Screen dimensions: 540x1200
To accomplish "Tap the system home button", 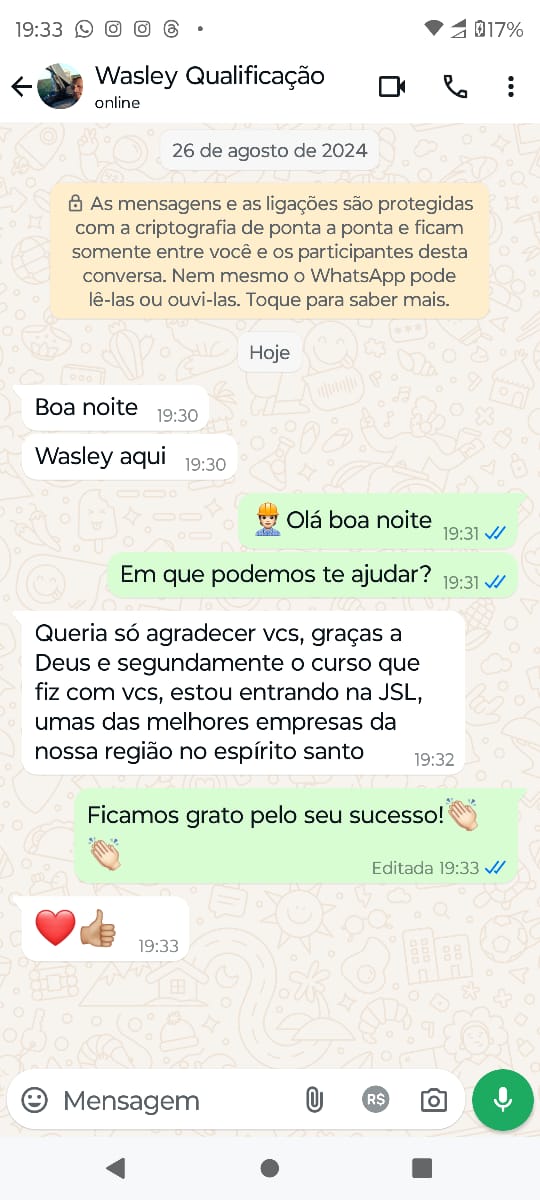I will pos(269,1167).
